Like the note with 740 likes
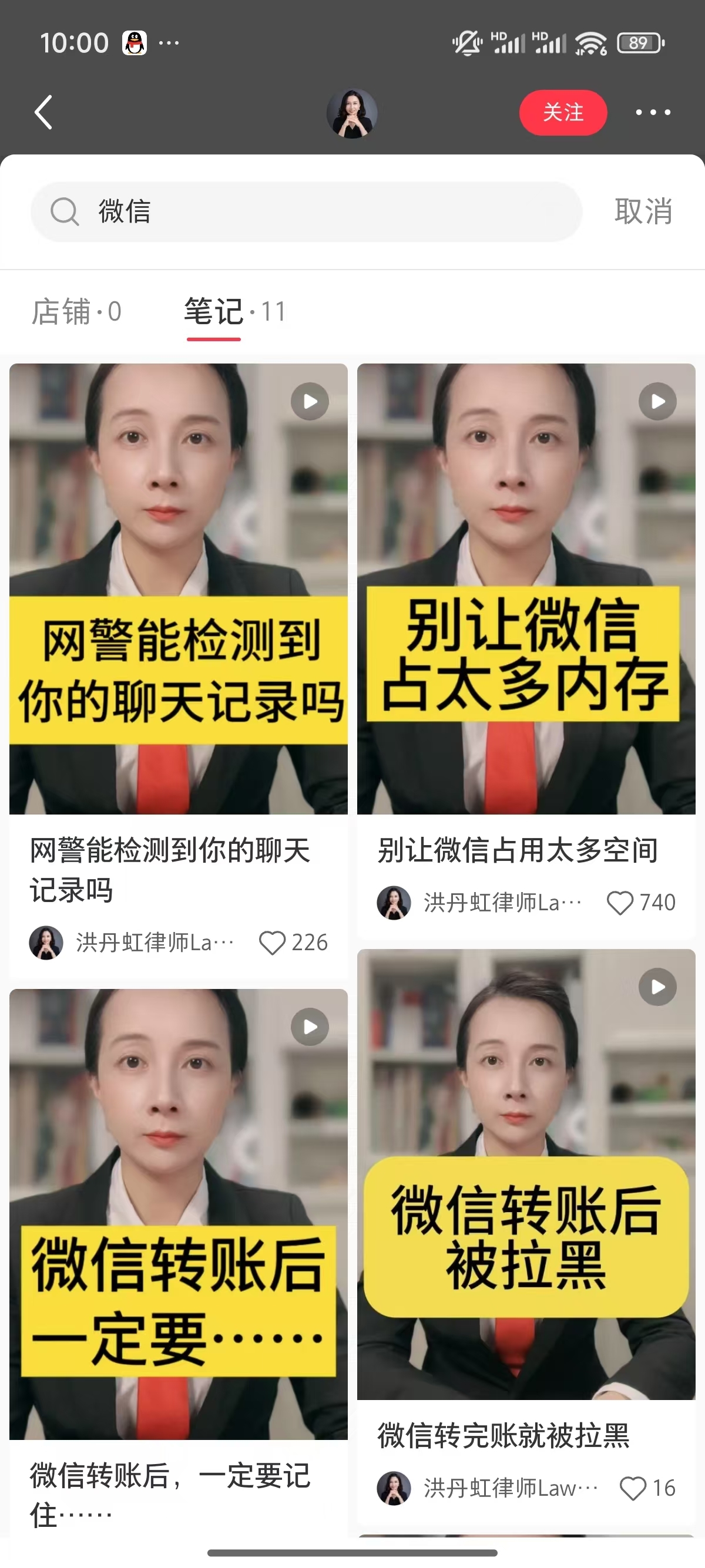The width and height of the screenshot is (705, 1568). click(x=620, y=903)
